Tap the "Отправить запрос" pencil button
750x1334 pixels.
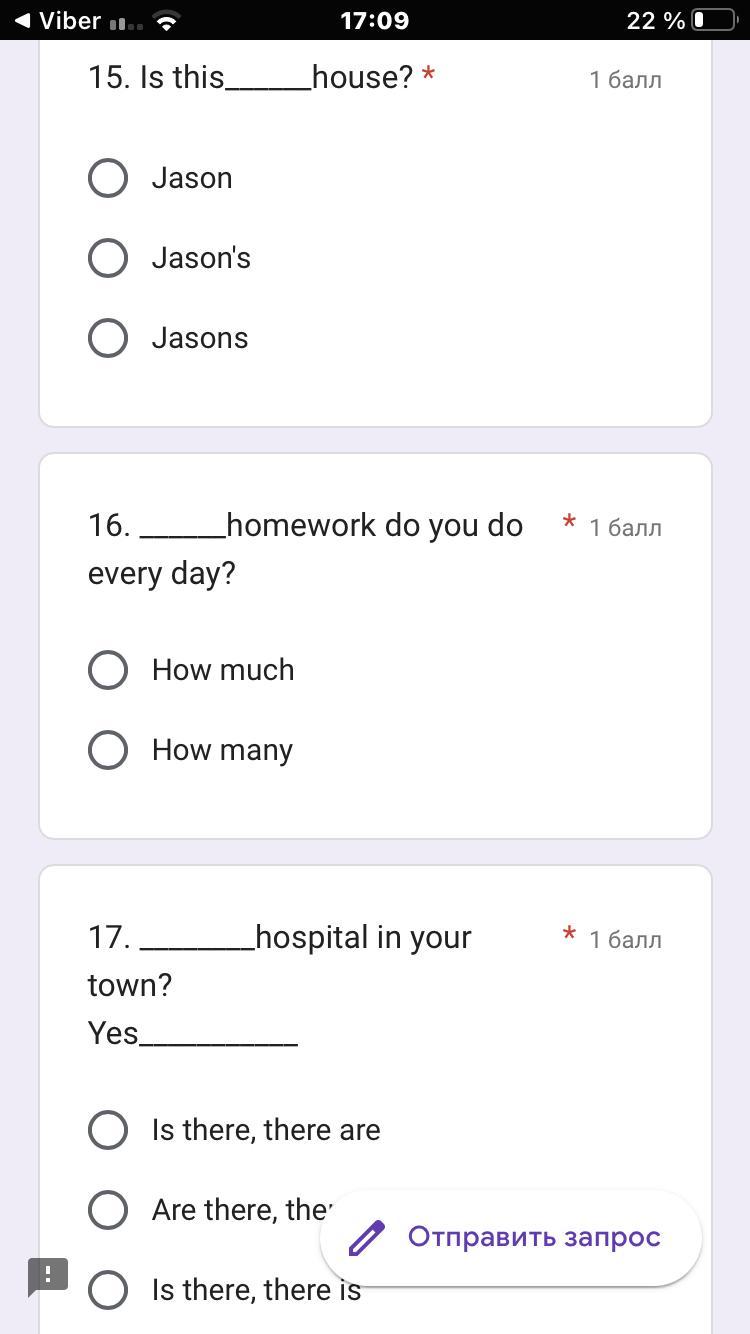coord(510,1238)
